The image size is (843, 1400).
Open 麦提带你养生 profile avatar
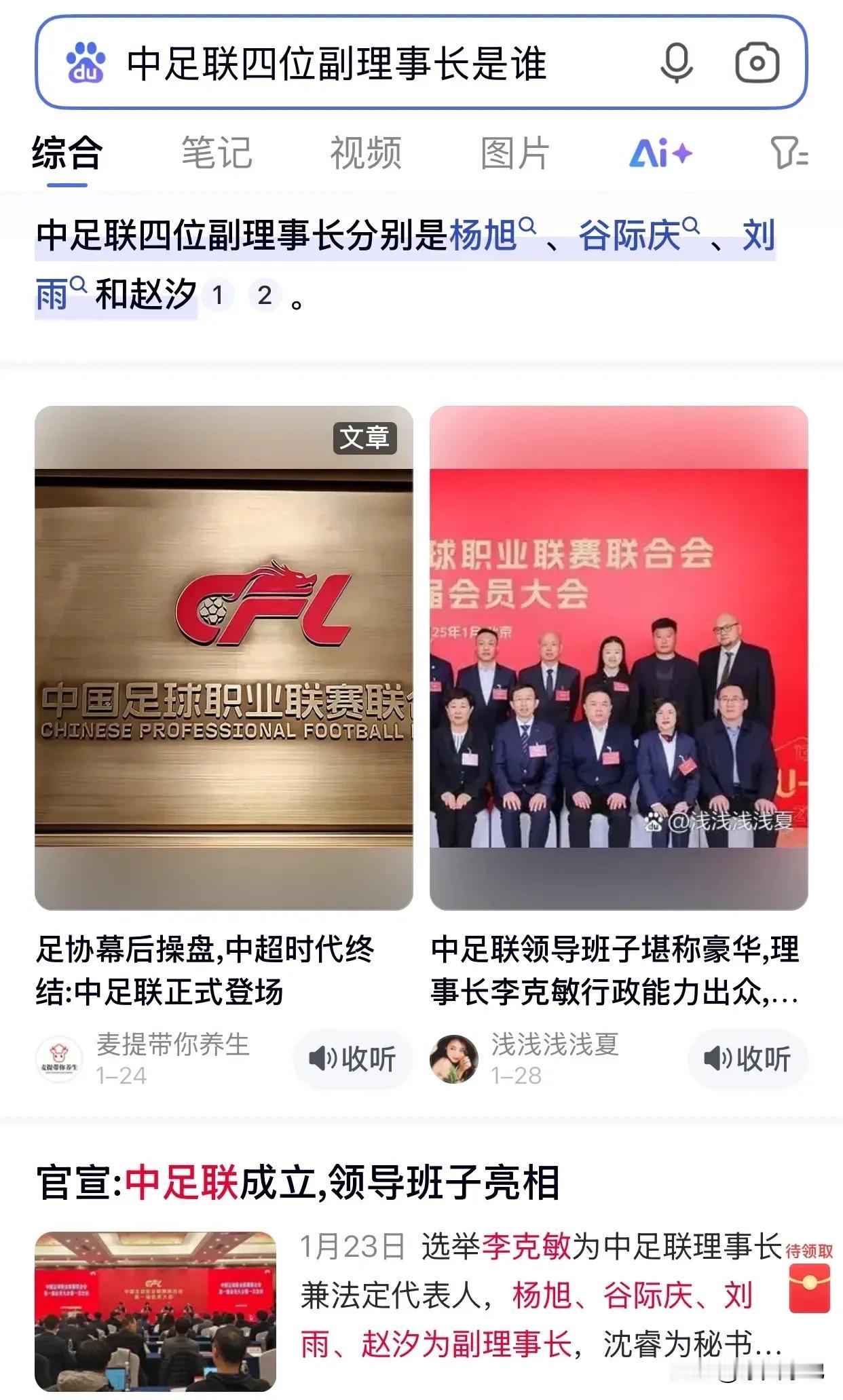(61, 1057)
